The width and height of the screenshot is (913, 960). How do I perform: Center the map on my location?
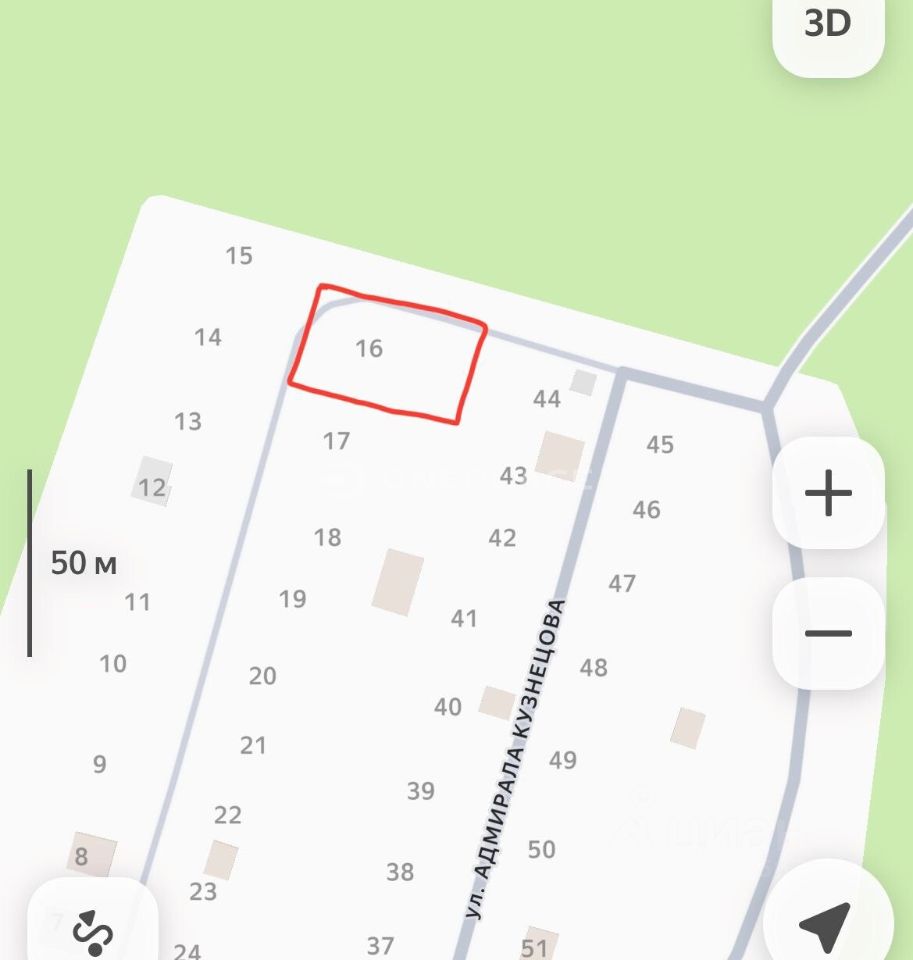(x=826, y=922)
